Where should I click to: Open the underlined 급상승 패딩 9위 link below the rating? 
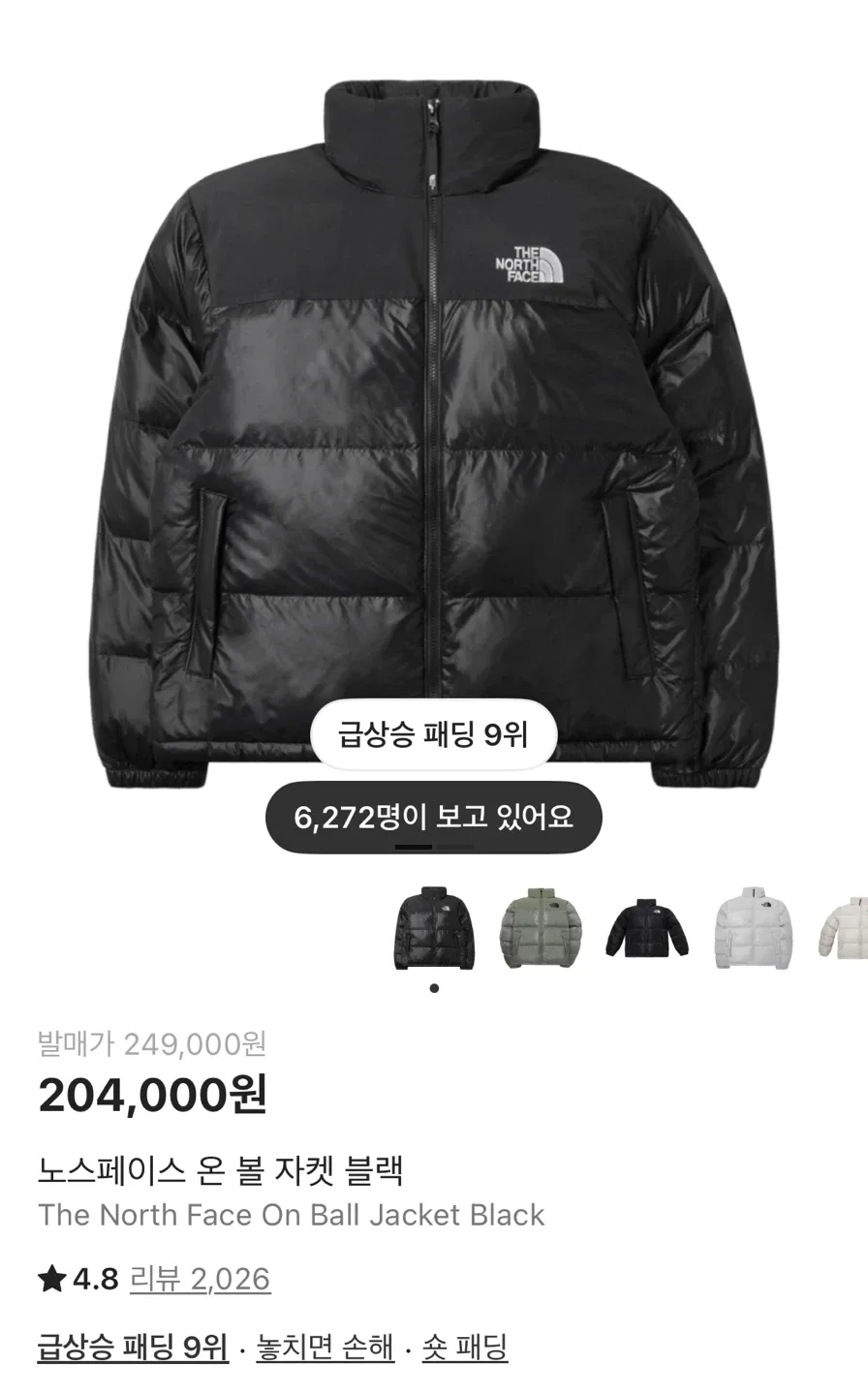[x=133, y=1348]
